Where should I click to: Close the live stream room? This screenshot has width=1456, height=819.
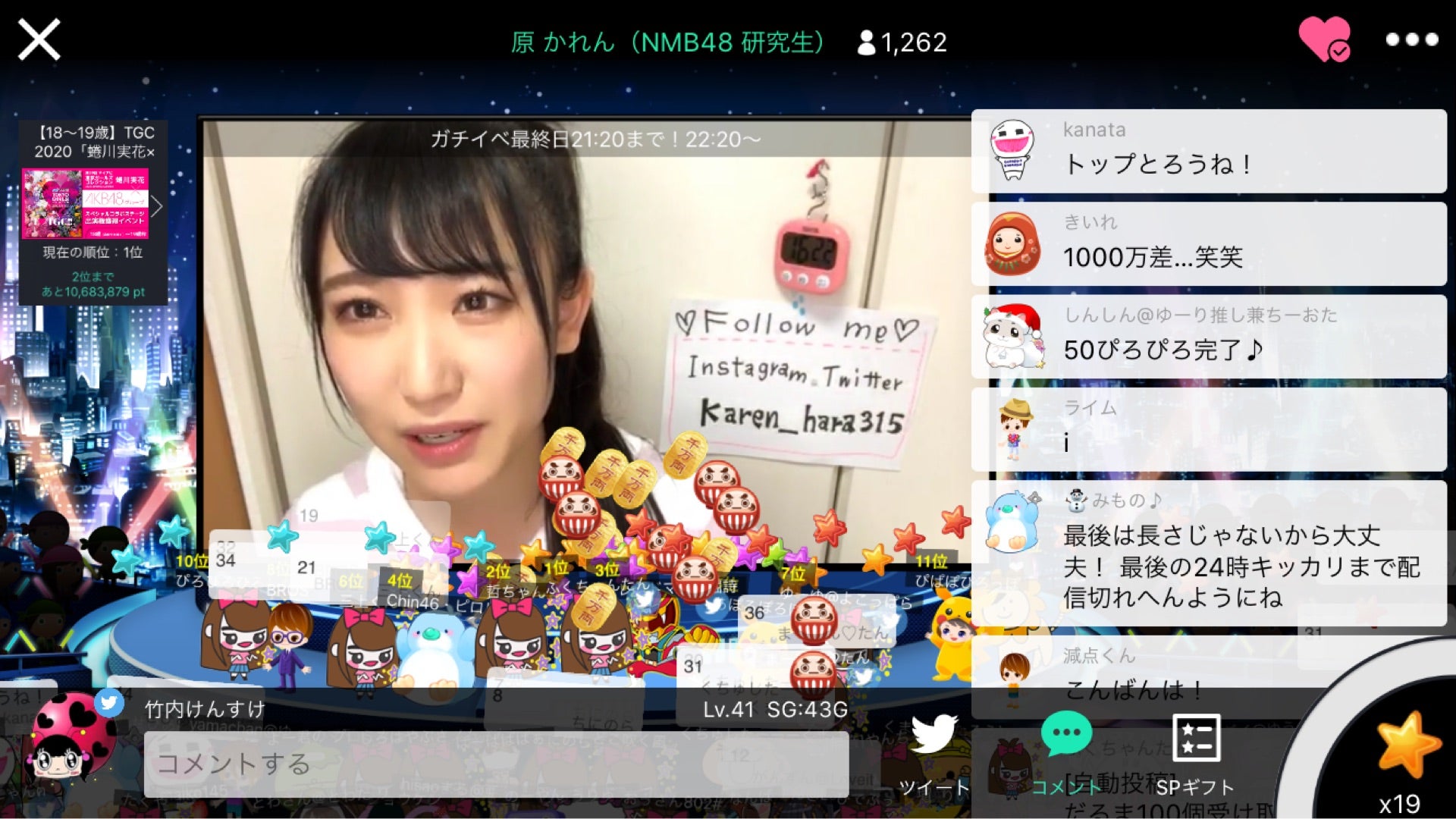point(39,39)
